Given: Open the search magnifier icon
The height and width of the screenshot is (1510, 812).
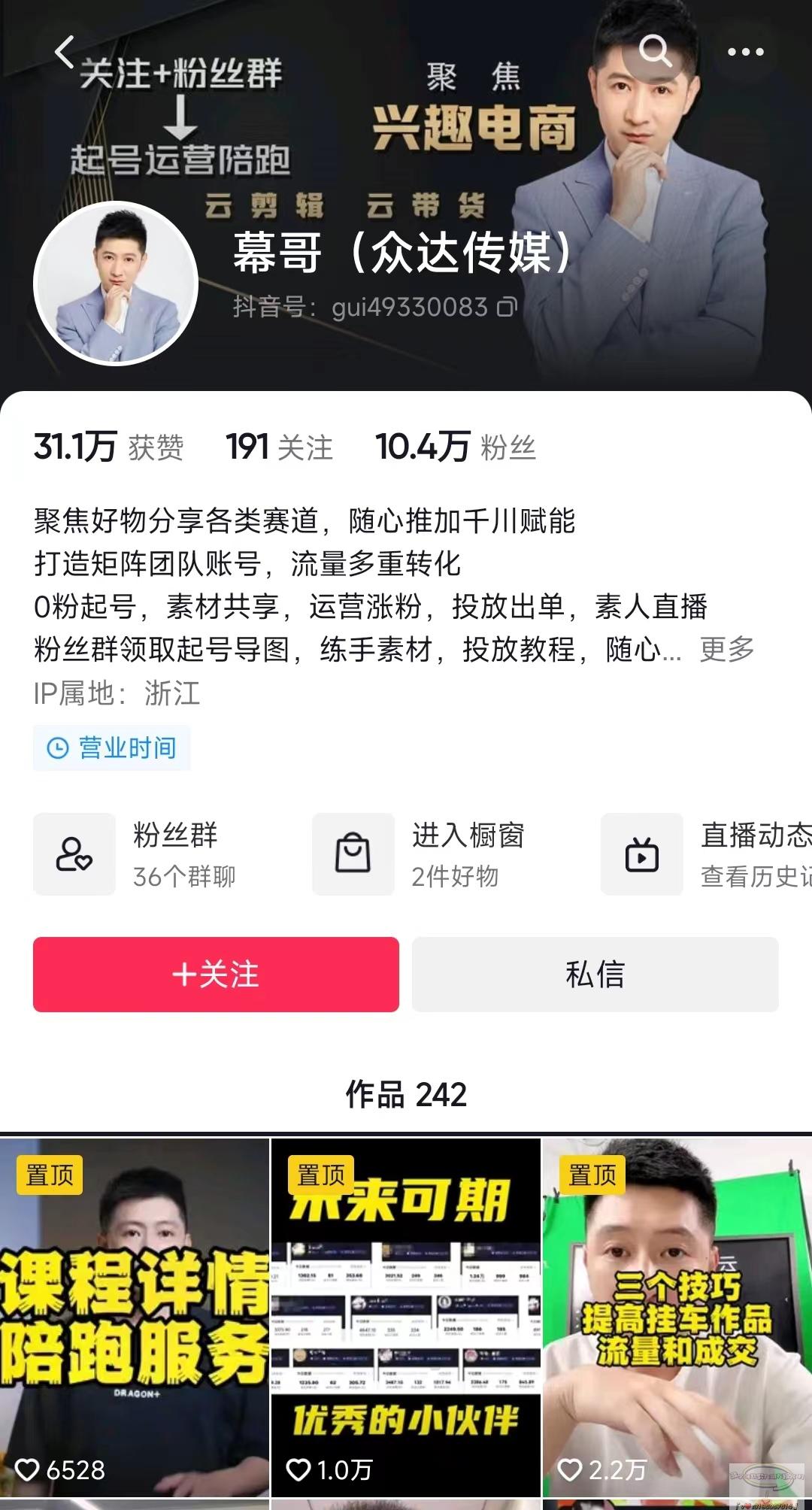Looking at the screenshot, I should coord(655,51).
